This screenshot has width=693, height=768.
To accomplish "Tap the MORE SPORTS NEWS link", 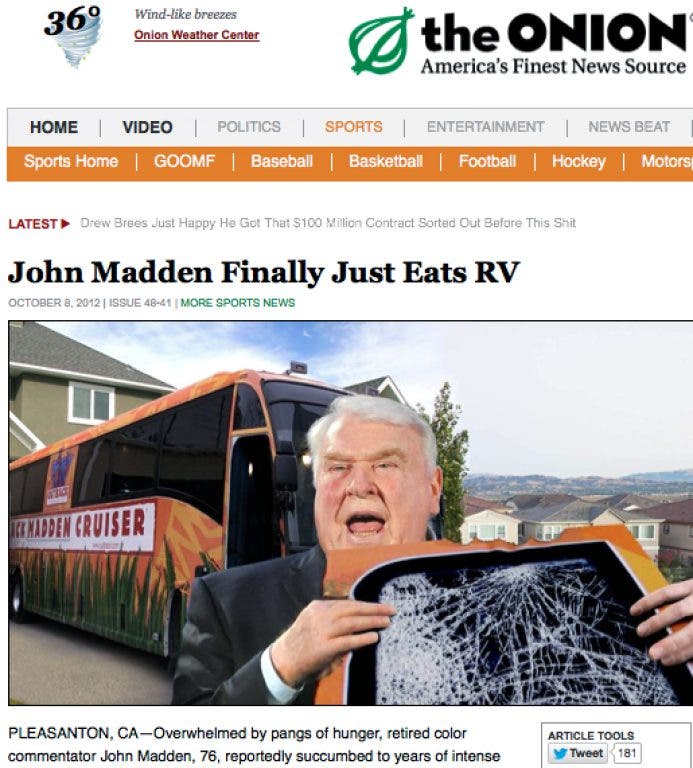I will click(237, 302).
